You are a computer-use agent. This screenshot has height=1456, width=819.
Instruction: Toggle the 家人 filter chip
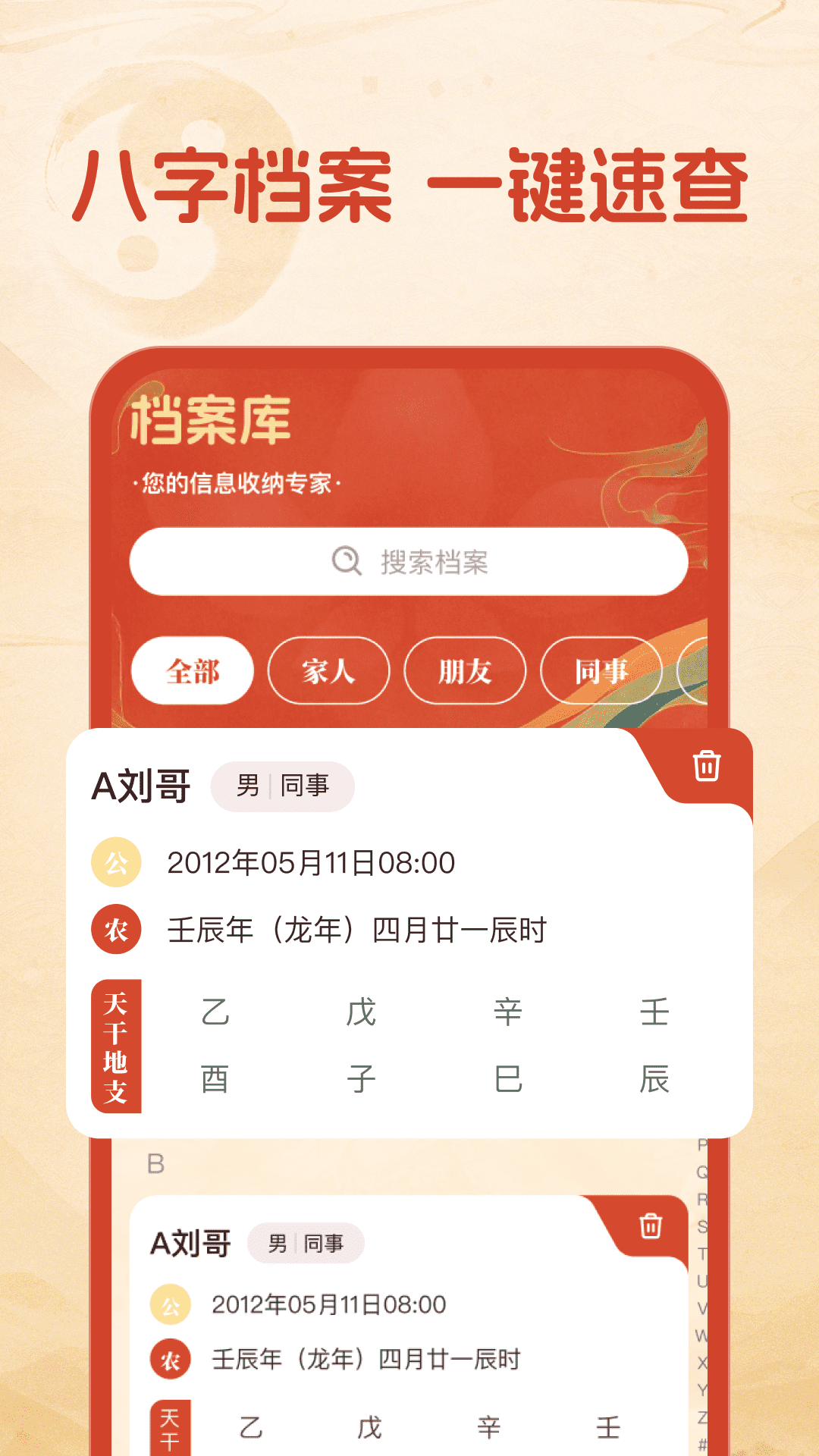tap(328, 670)
